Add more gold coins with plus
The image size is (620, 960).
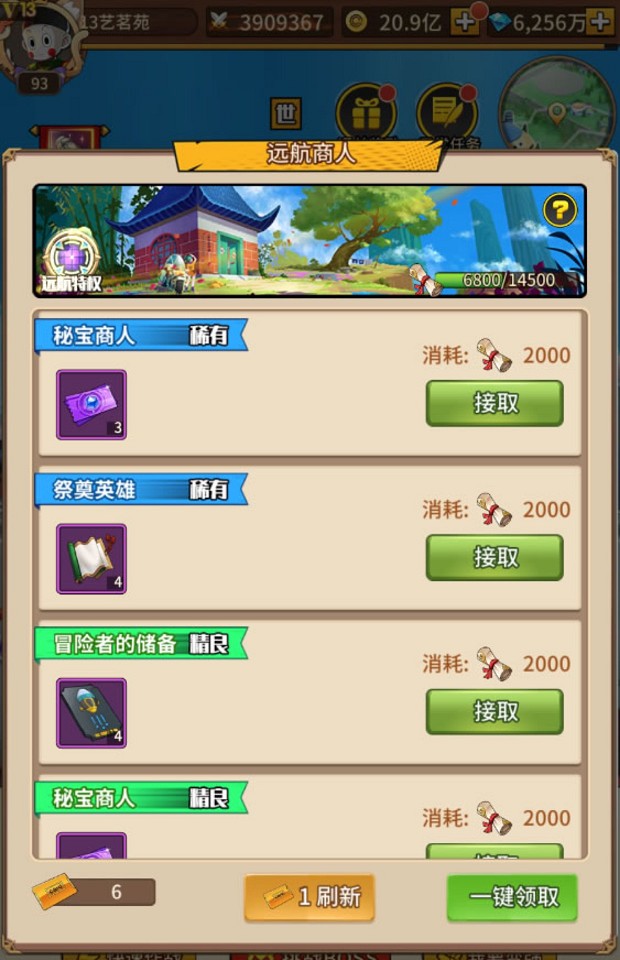click(465, 21)
